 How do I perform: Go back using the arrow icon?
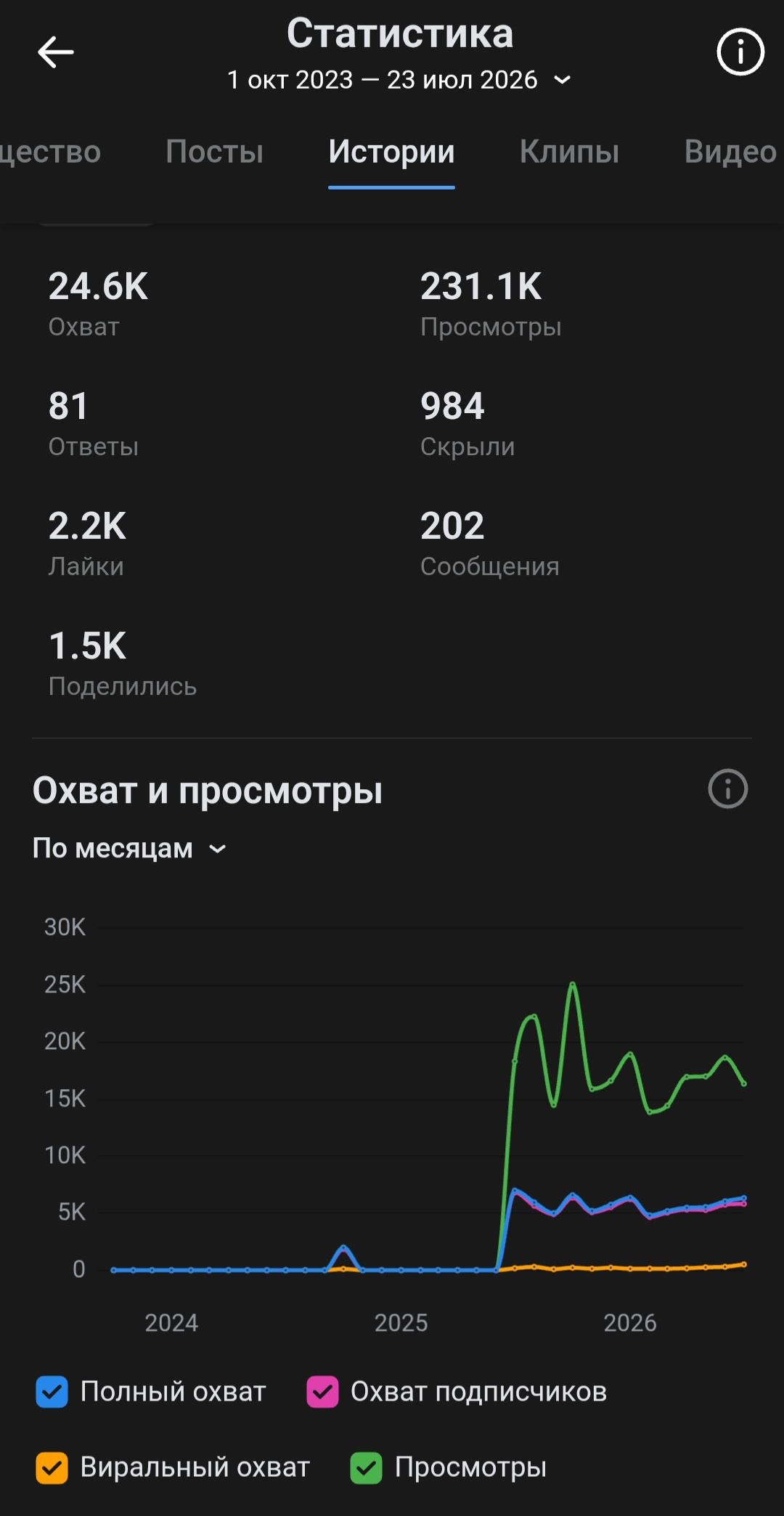[55, 52]
